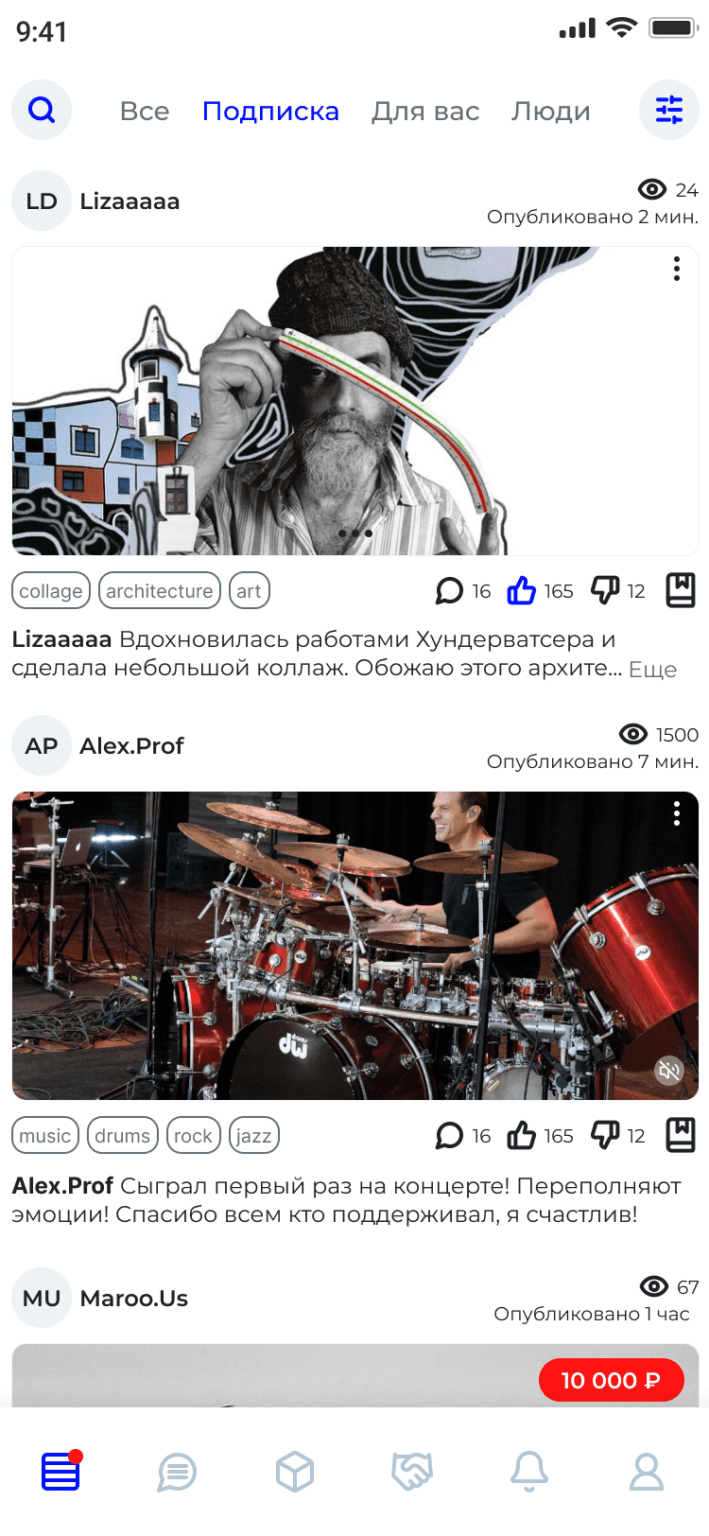Image resolution: width=709 pixels, height=1536 pixels.
Task: Open the messages tab in bottom bar
Action: (177, 1472)
